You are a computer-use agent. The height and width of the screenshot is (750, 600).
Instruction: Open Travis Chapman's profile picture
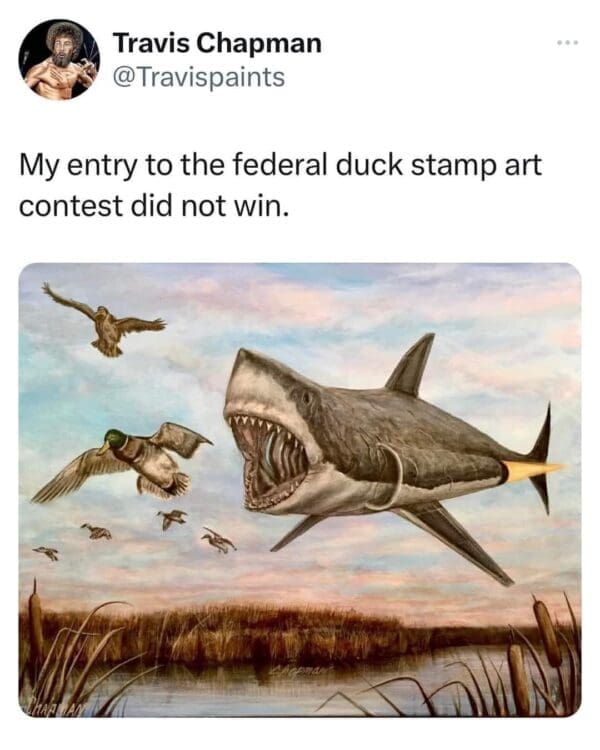click(x=59, y=60)
